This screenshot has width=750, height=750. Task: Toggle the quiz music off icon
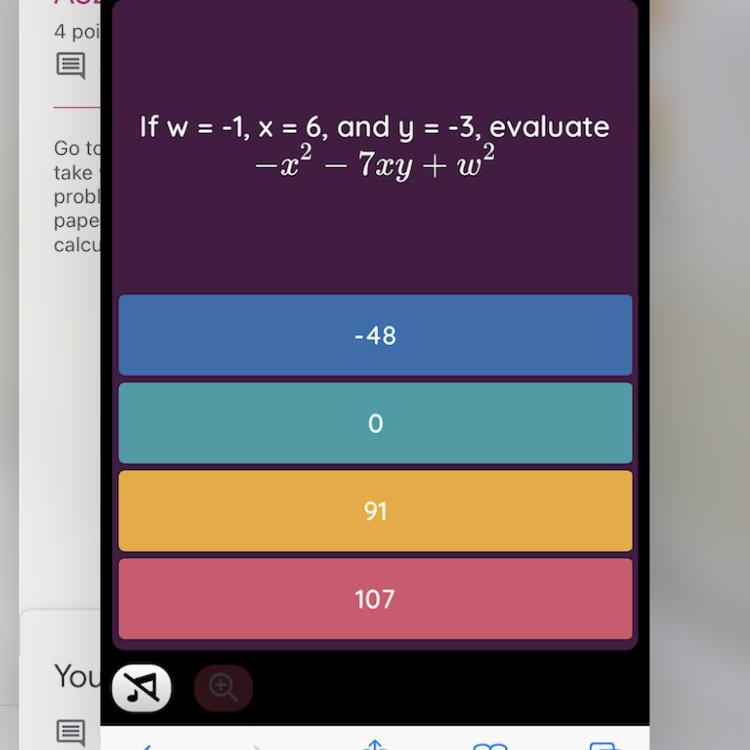(141, 688)
